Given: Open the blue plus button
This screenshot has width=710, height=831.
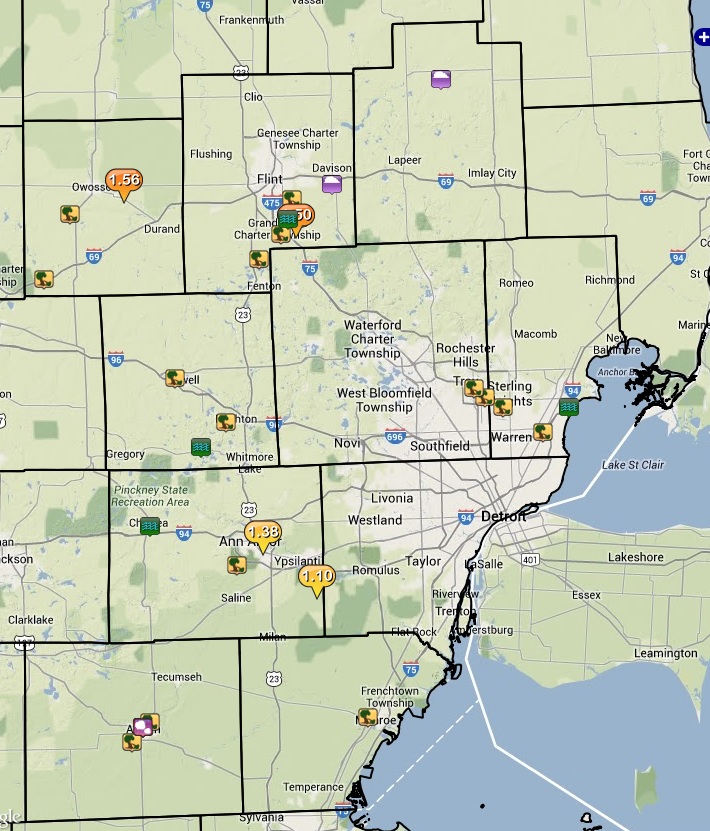Looking at the screenshot, I should click(703, 37).
